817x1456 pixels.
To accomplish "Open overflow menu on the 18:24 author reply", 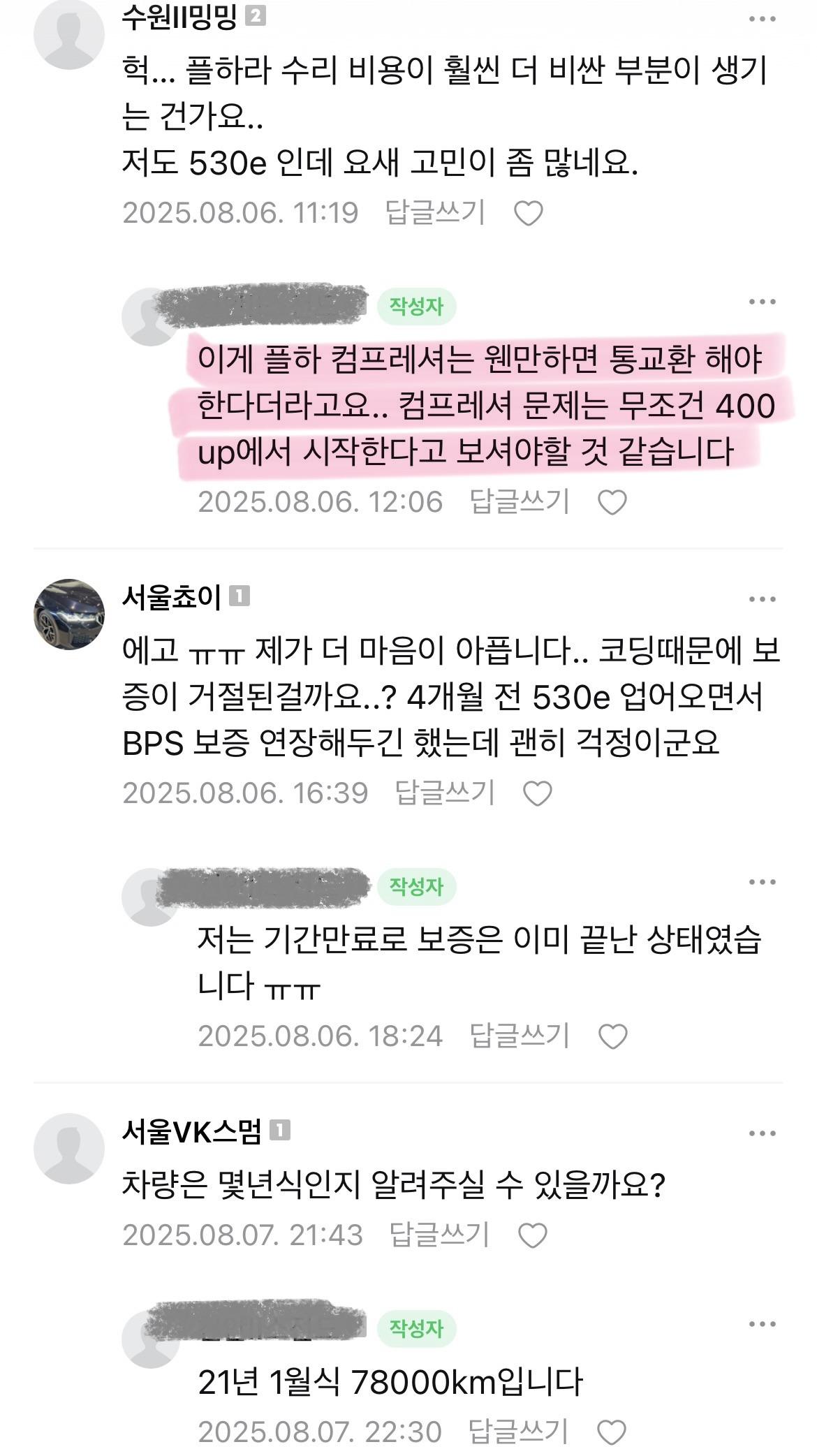I will tap(762, 882).
